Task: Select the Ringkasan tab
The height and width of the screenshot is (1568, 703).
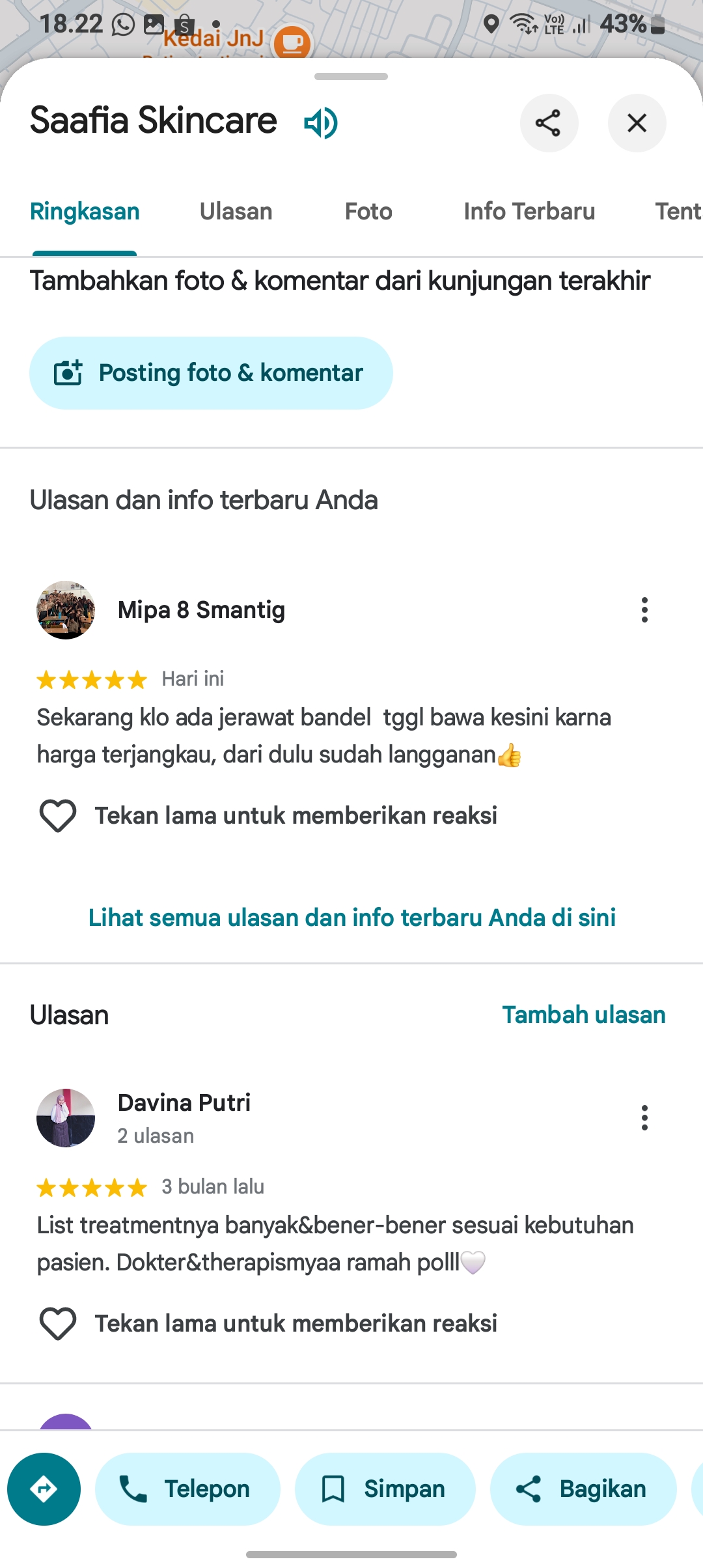Action: (x=85, y=212)
